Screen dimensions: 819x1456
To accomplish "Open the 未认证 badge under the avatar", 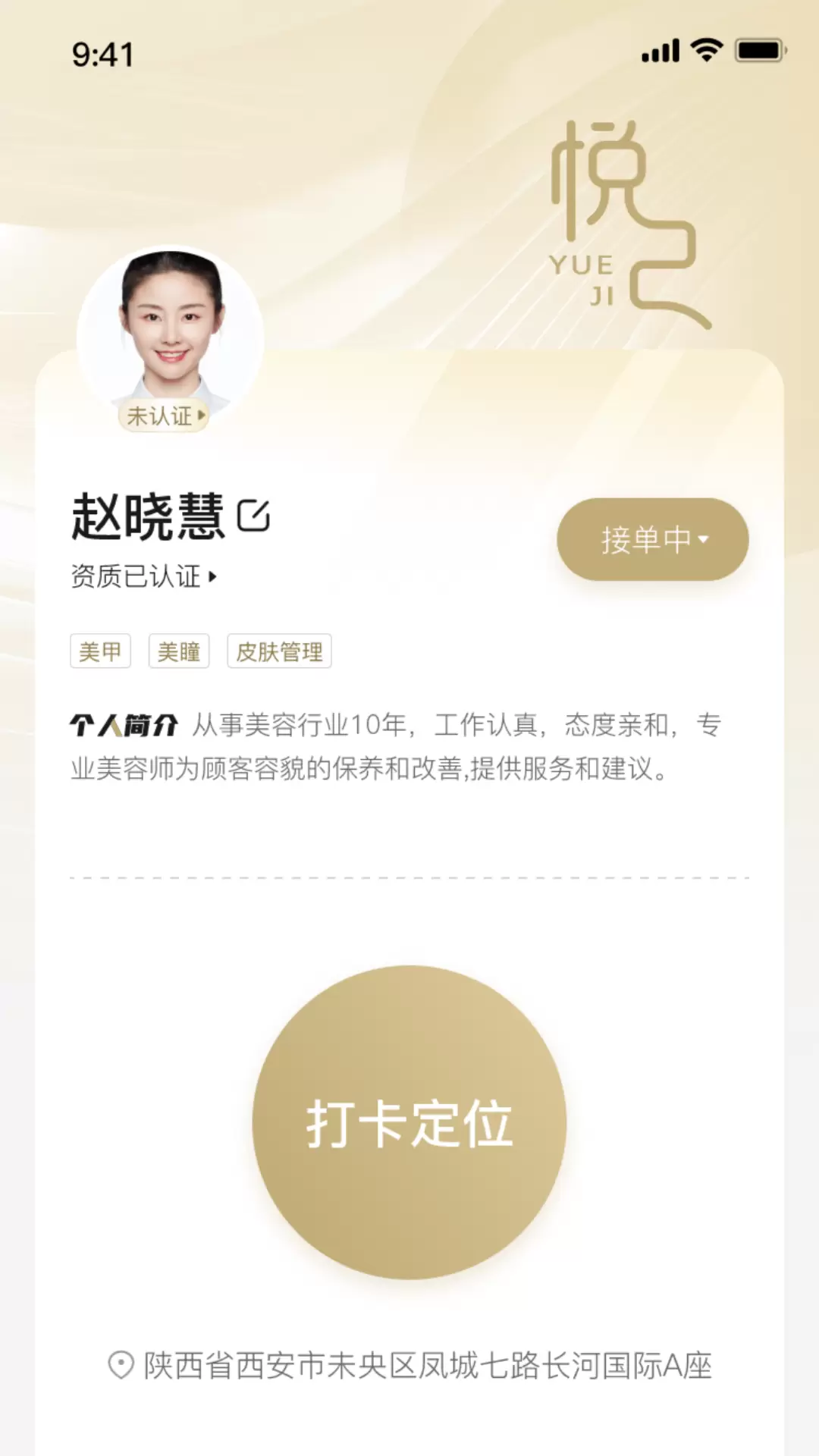I will coord(164,416).
